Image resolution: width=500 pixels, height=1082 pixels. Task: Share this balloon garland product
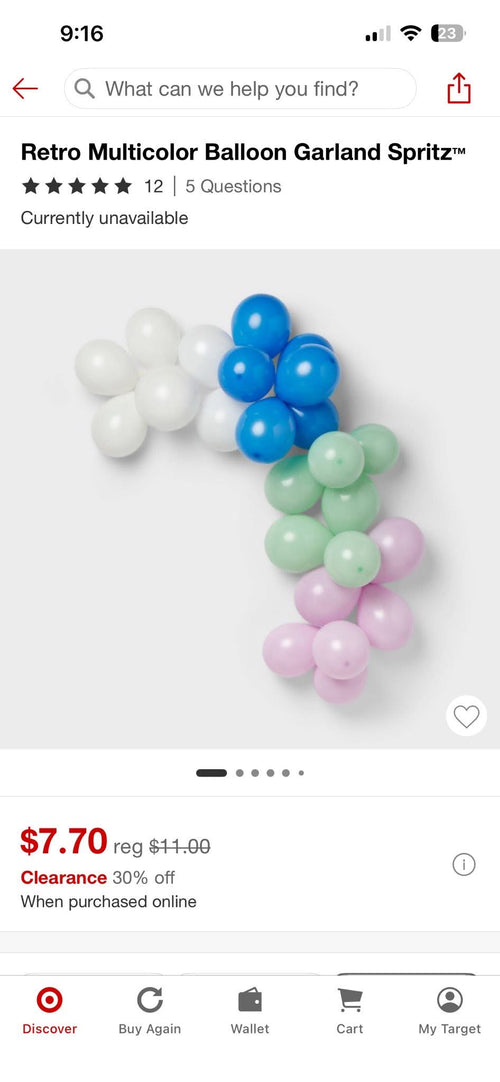click(459, 88)
